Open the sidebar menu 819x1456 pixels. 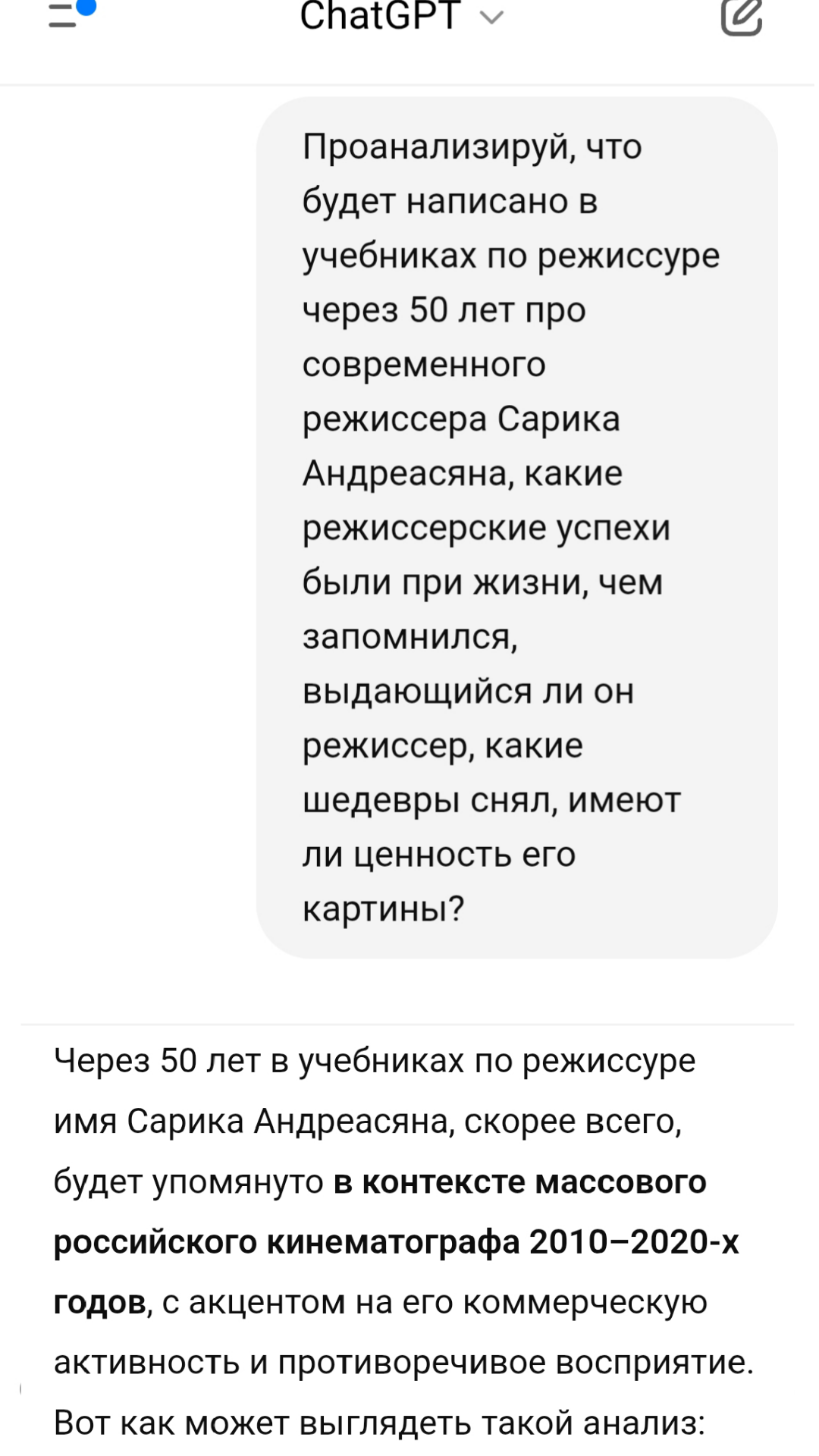click(71, 14)
